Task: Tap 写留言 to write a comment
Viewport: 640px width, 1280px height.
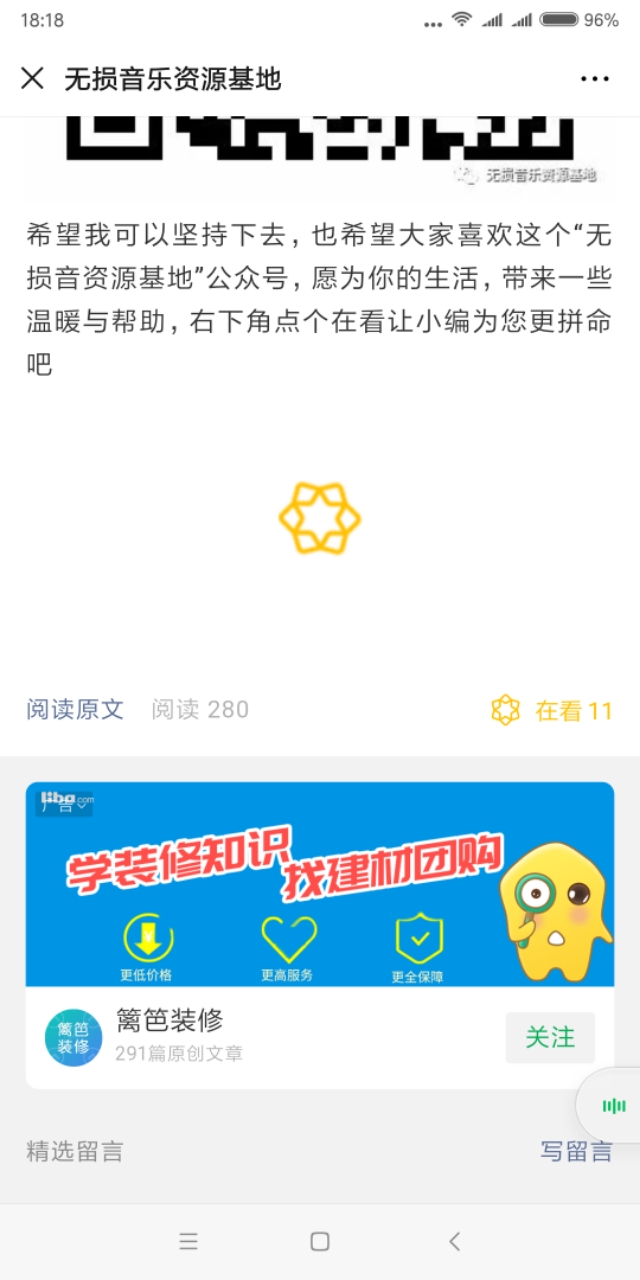Action: (x=576, y=1151)
